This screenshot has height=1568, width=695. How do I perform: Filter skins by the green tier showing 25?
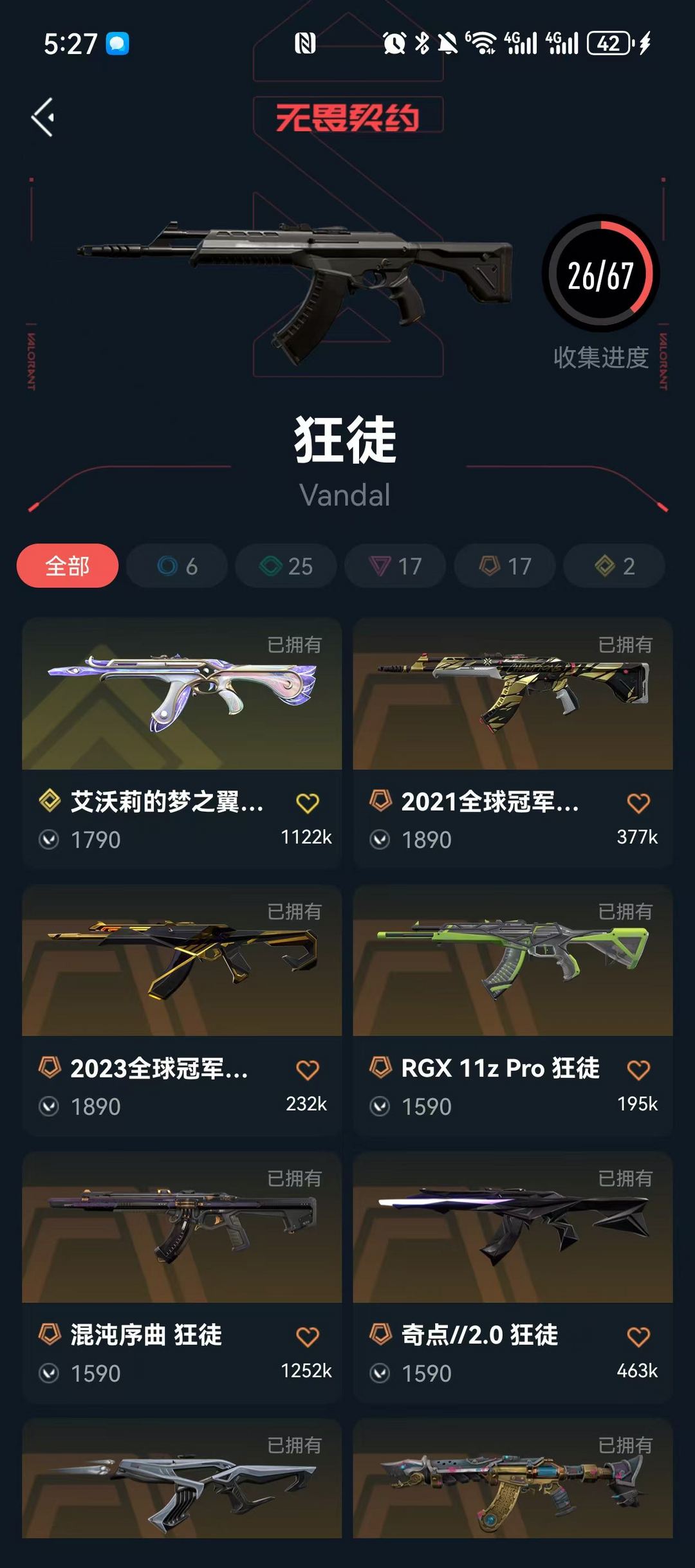click(x=286, y=566)
